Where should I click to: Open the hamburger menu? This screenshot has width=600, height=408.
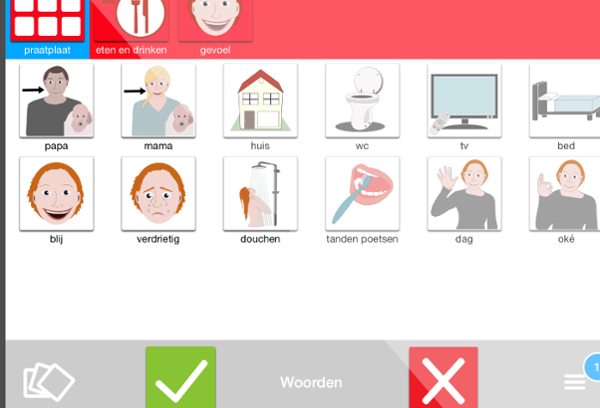(574, 382)
